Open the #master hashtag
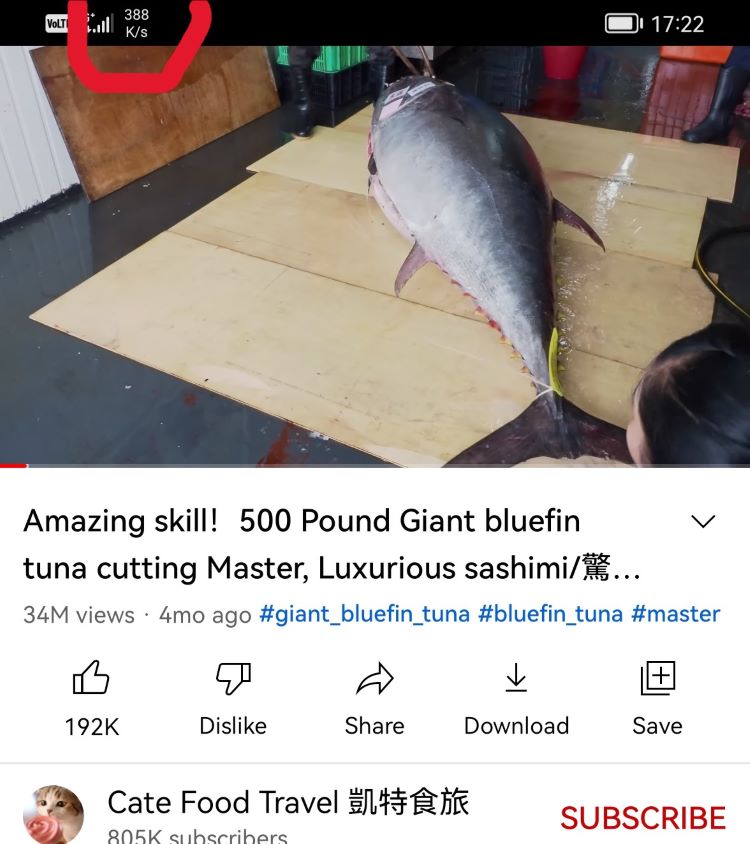The image size is (750, 844). [x=675, y=614]
